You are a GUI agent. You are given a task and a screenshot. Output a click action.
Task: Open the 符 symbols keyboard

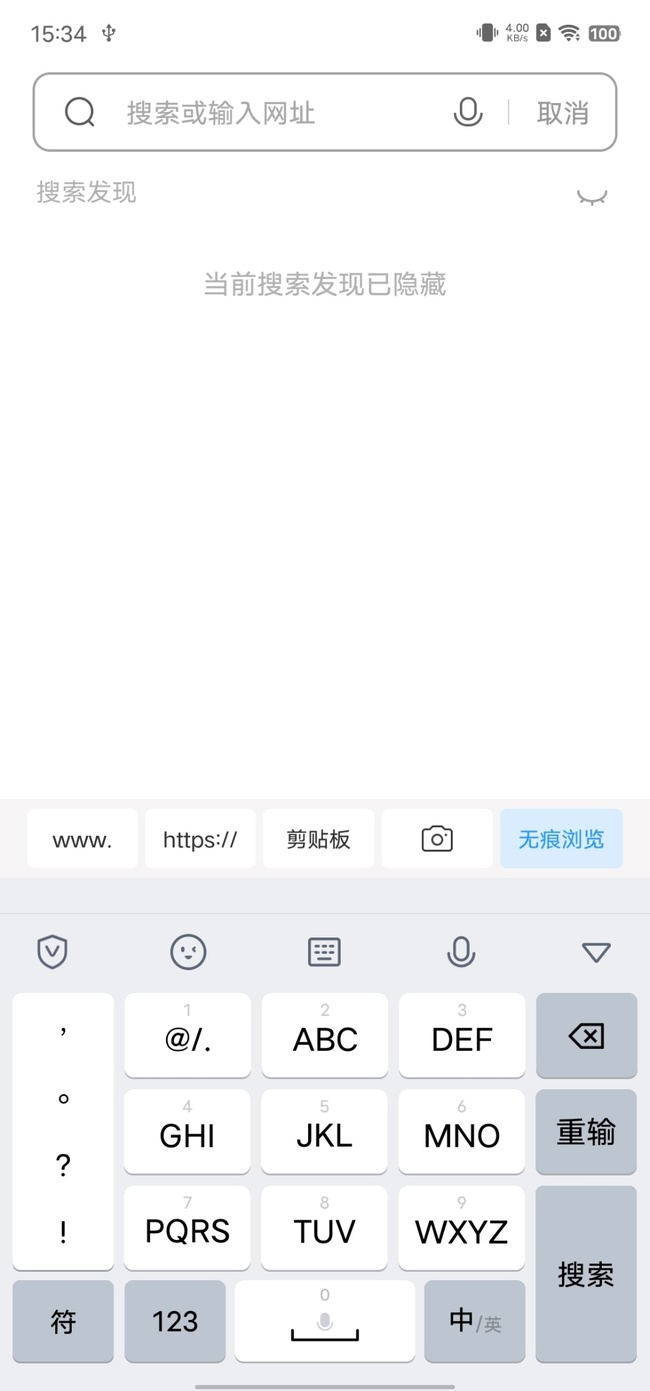(63, 1322)
